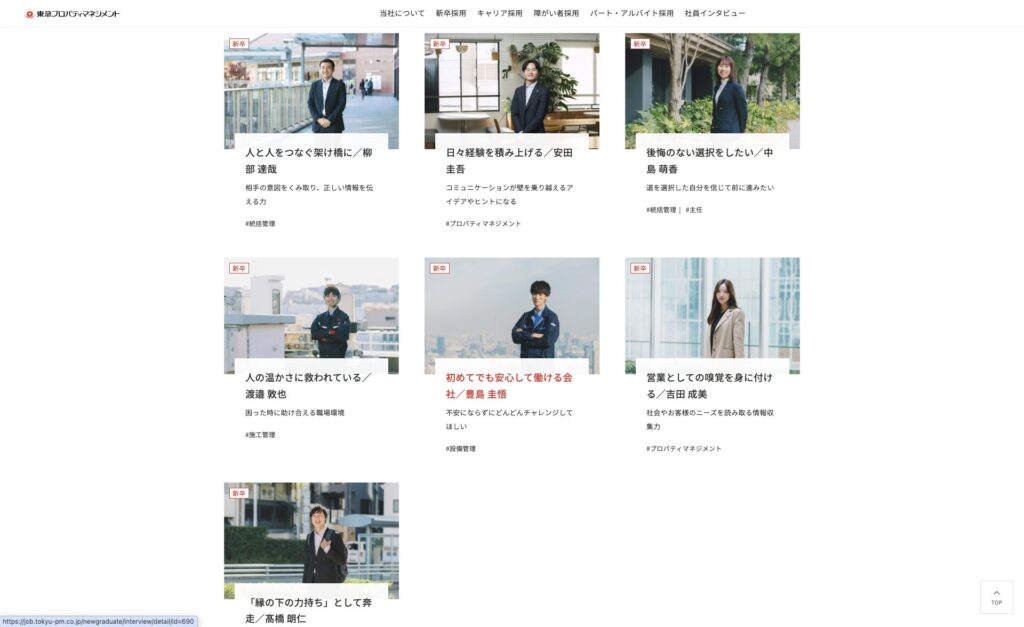This screenshot has width=1024, height=627.
Task: Select the #主任 tag under 中島 萌香
Action: pos(694,210)
